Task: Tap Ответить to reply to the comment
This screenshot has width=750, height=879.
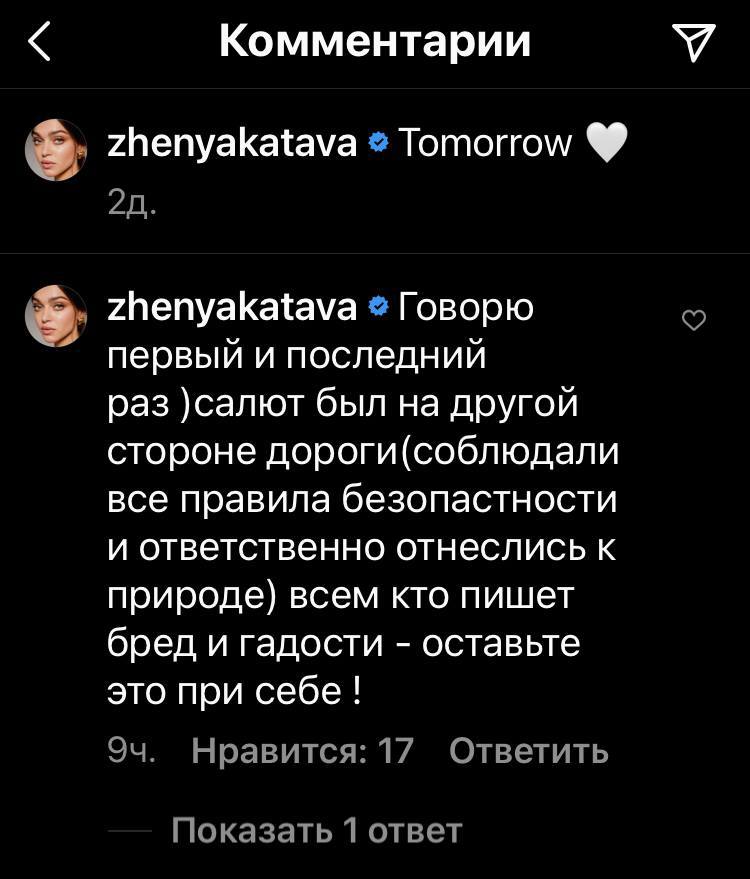Action: 528,751
